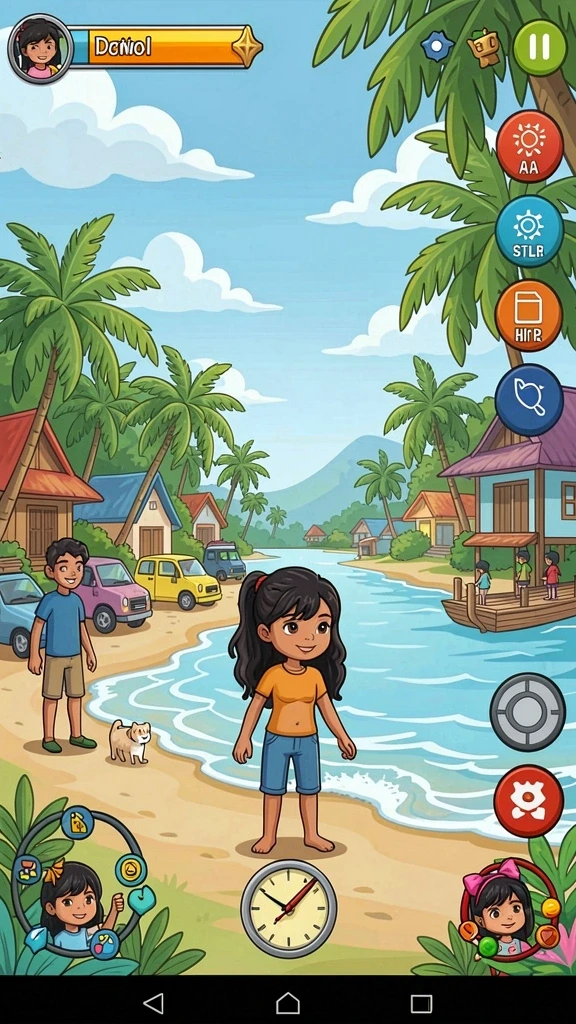Pause the game with the green button
The image size is (576, 1024).
coord(539,48)
